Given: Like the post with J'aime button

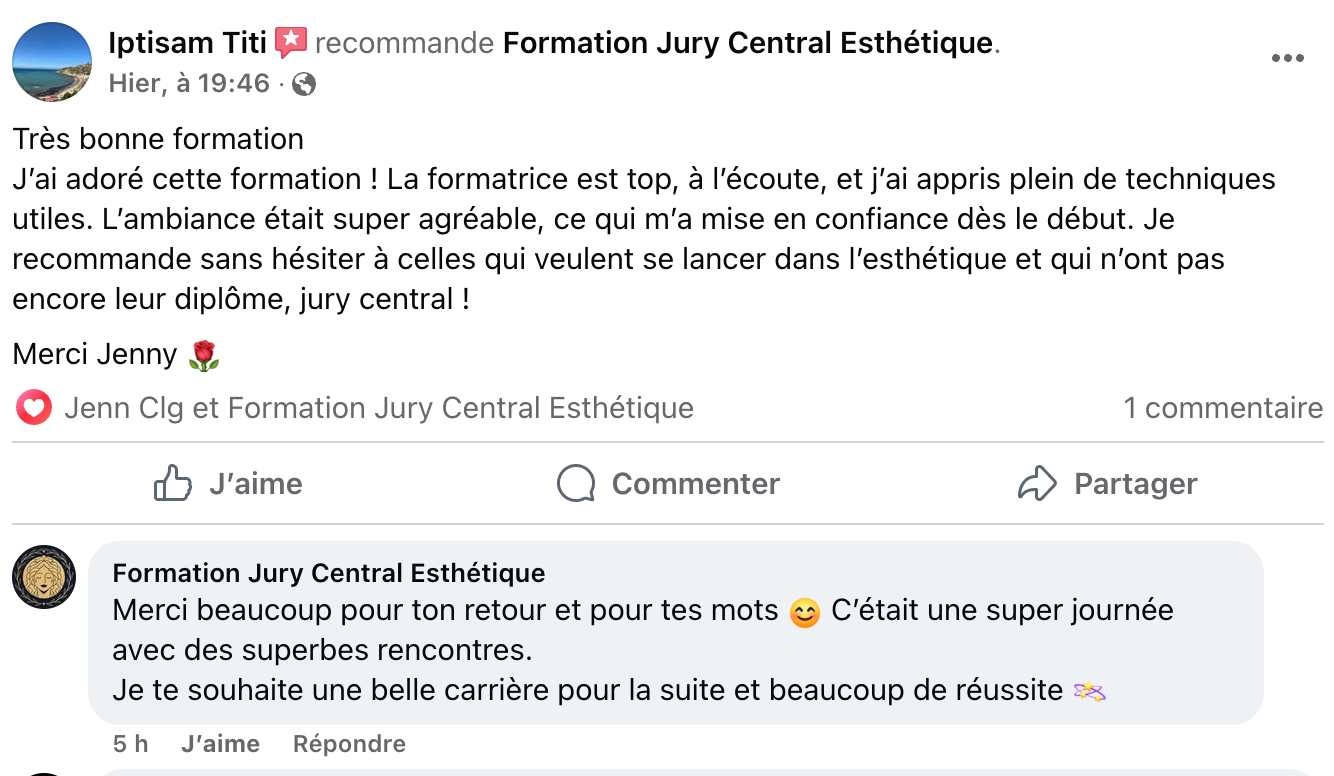Looking at the screenshot, I should [x=228, y=484].
